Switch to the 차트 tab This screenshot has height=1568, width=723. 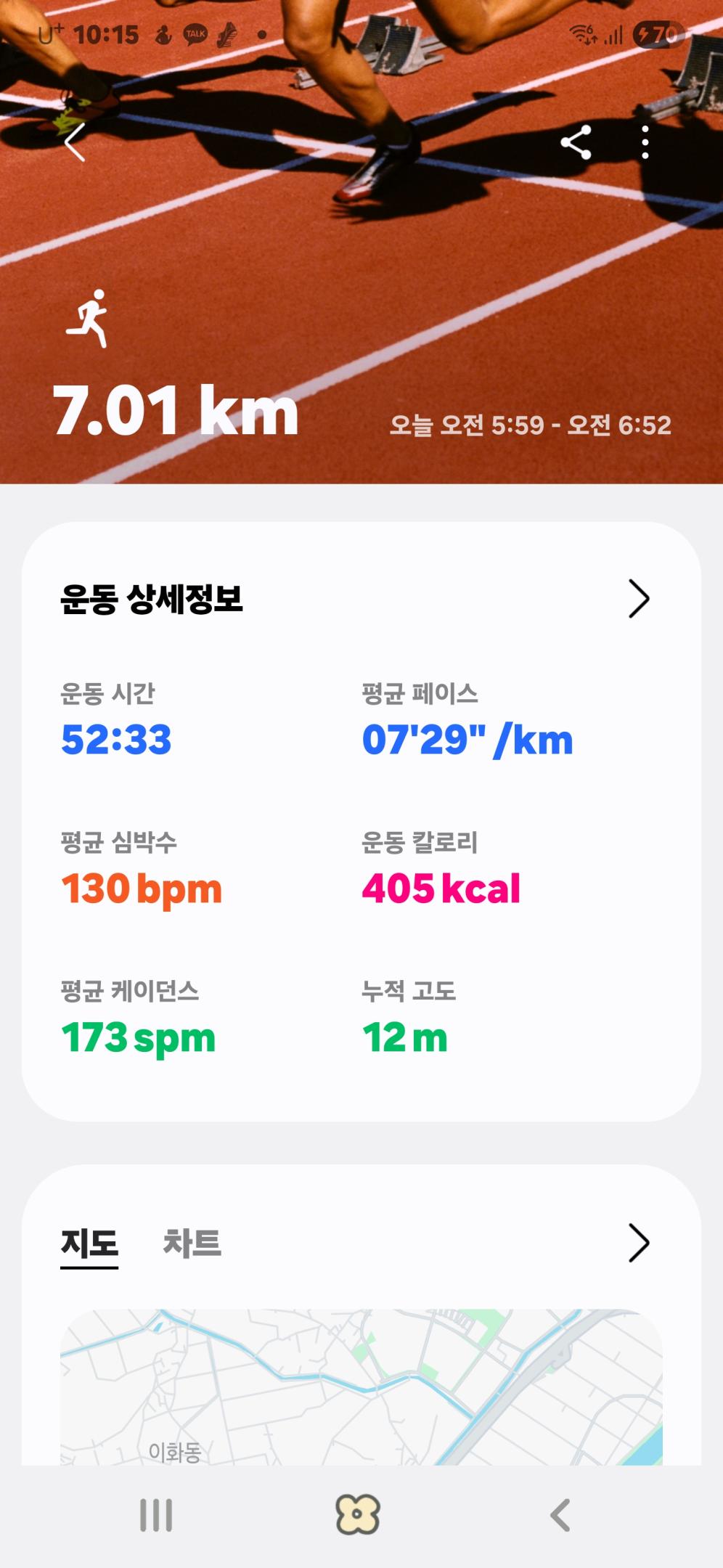point(191,1244)
